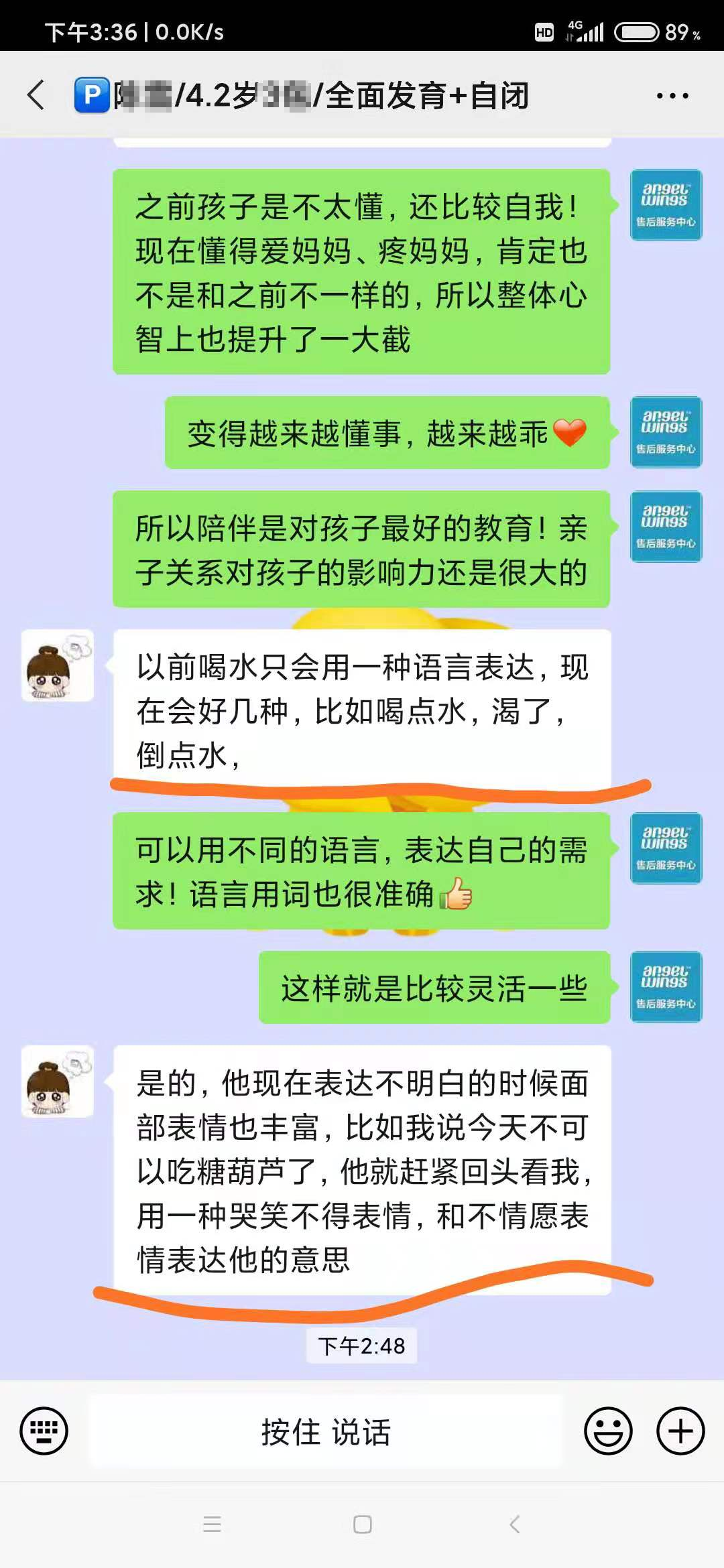
Task: Open the chat details overflow menu
Action: click(672, 96)
